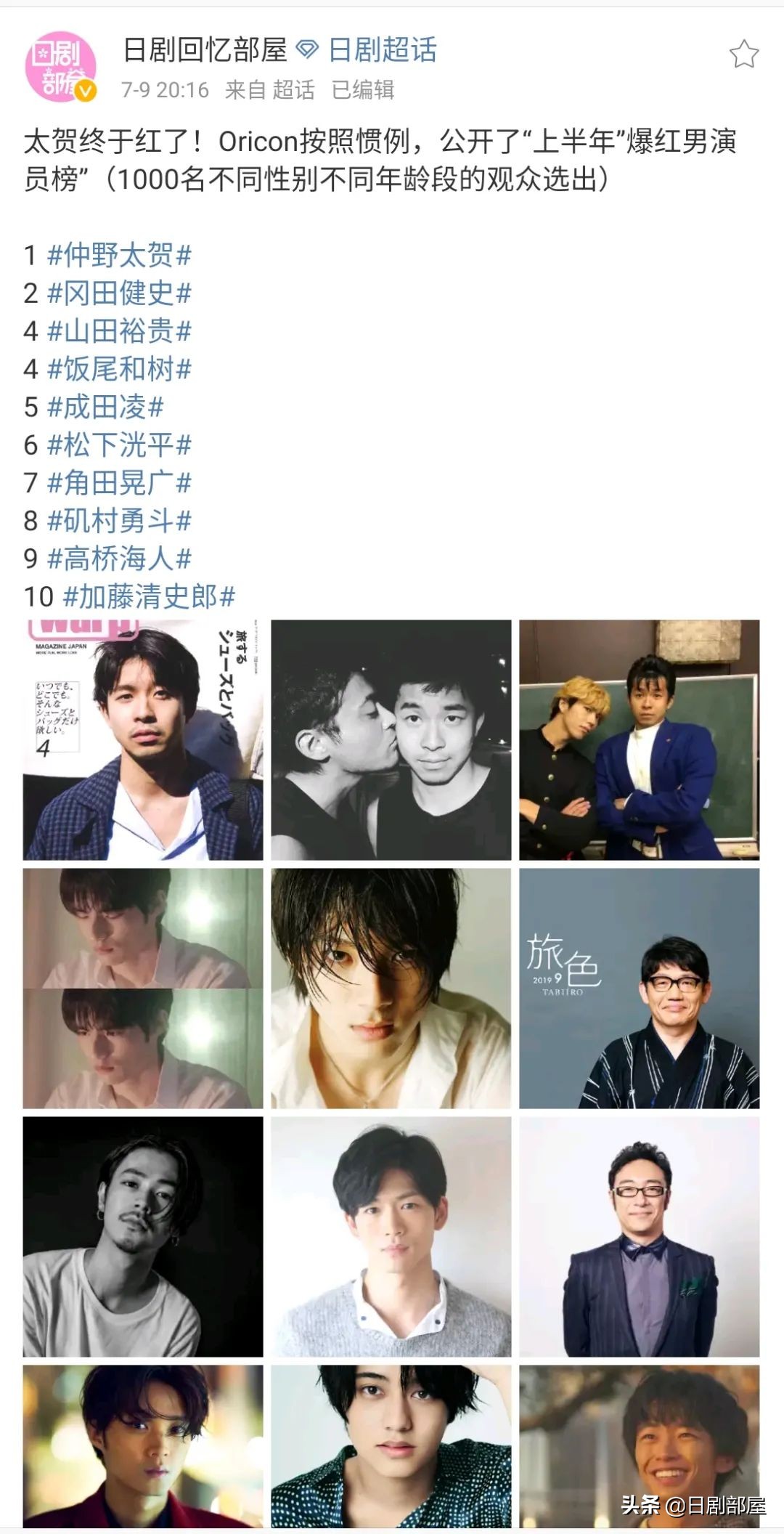Viewport: 784px width, 1534px height.
Task: Open hashtag #成田凌#
Action: click(105, 407)
